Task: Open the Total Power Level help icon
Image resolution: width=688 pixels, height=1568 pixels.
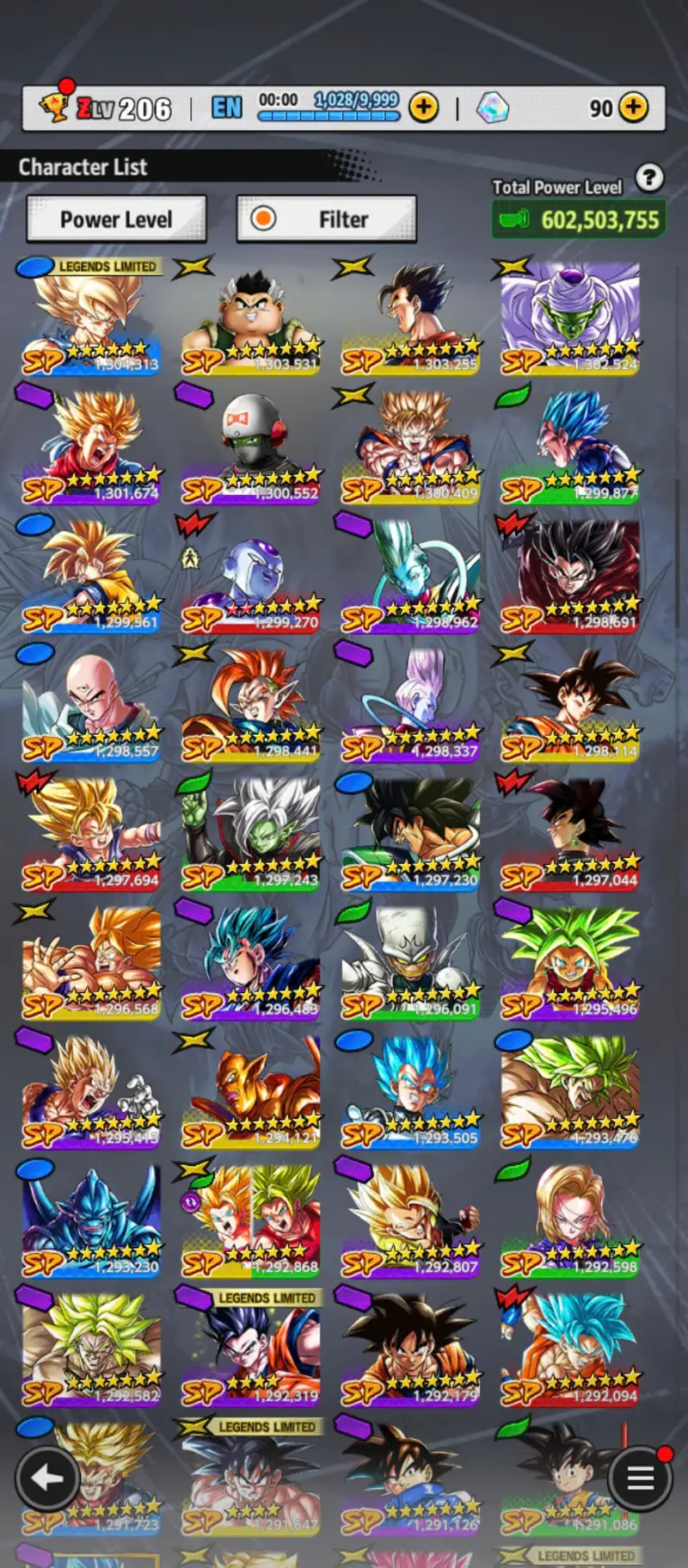Action: (649, 178)
